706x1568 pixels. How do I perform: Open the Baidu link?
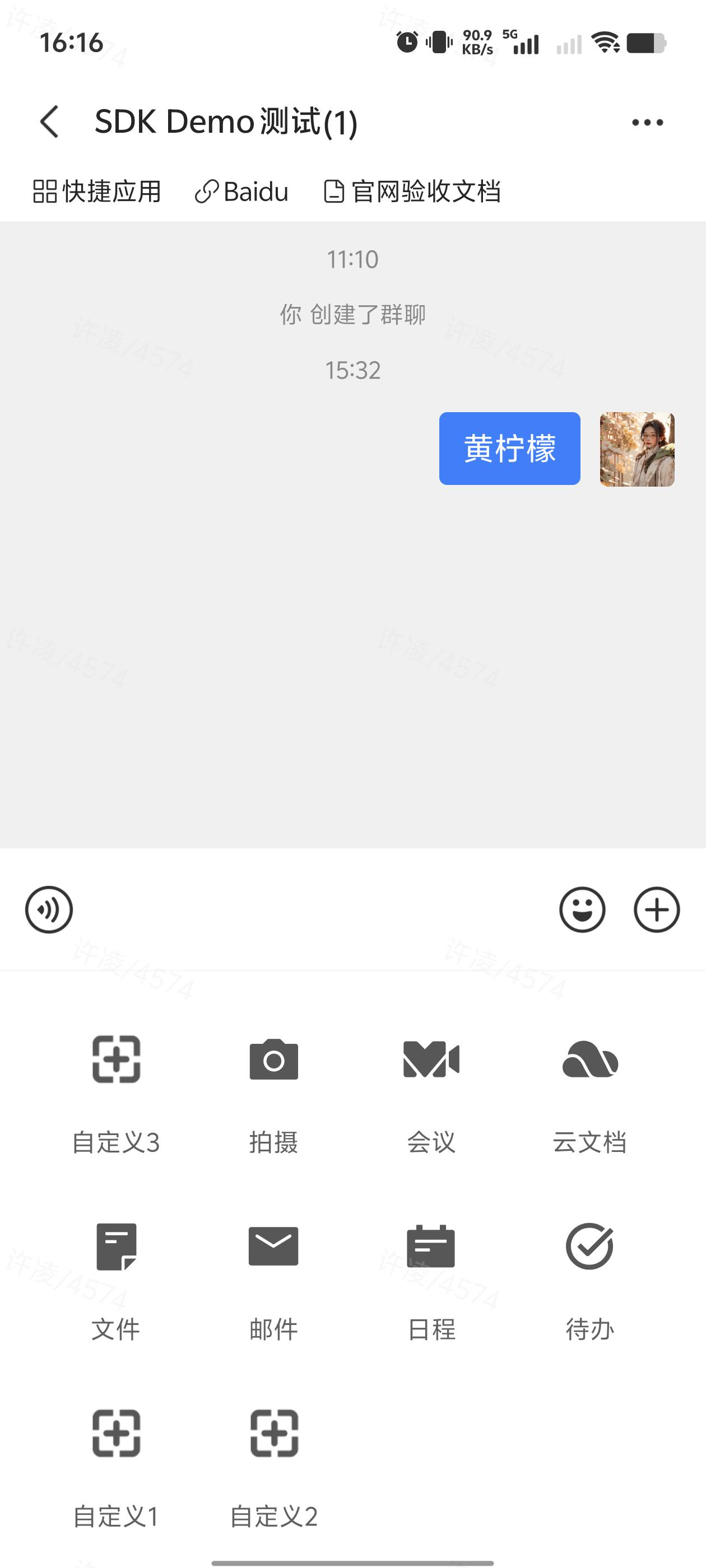point(241,192)
